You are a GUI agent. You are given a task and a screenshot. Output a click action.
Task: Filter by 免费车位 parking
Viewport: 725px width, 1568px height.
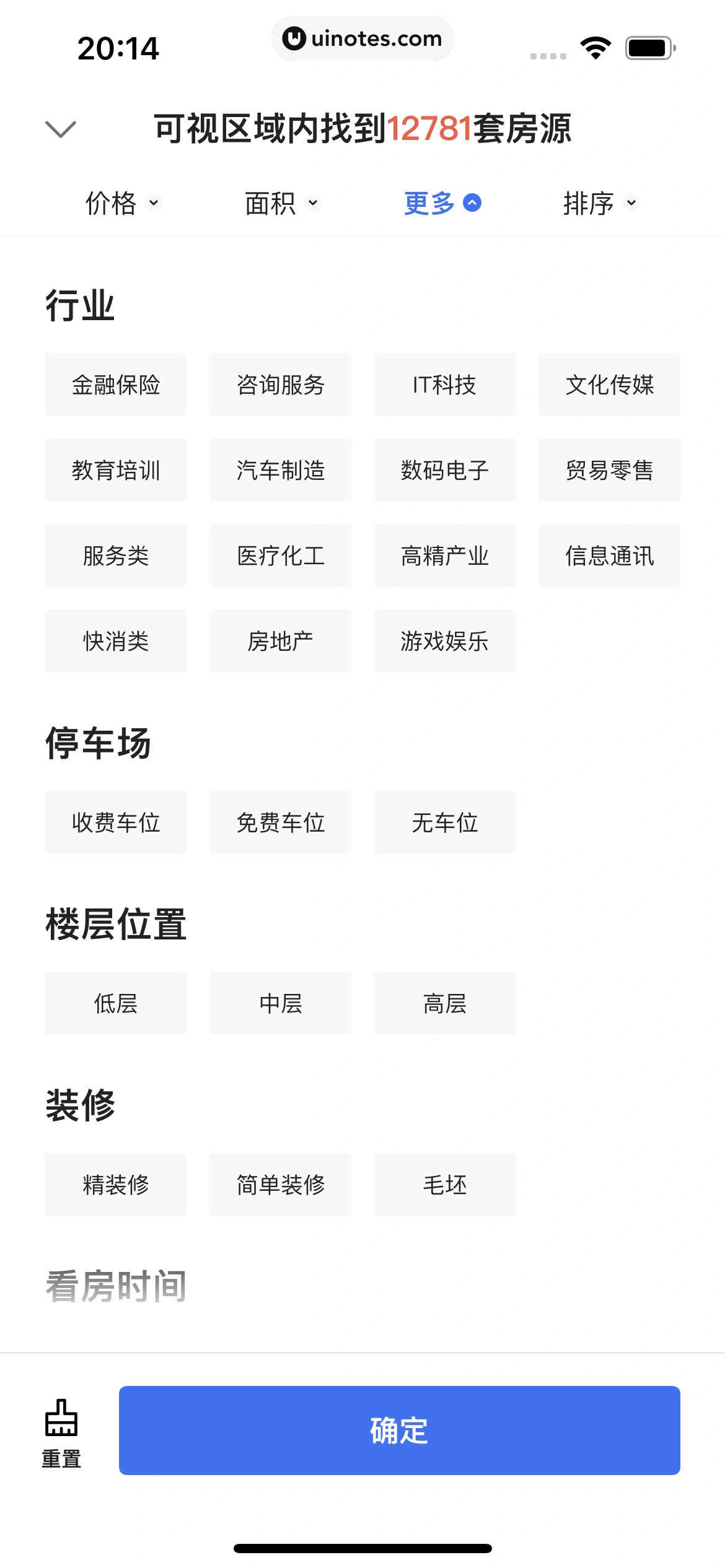point(280,822)
